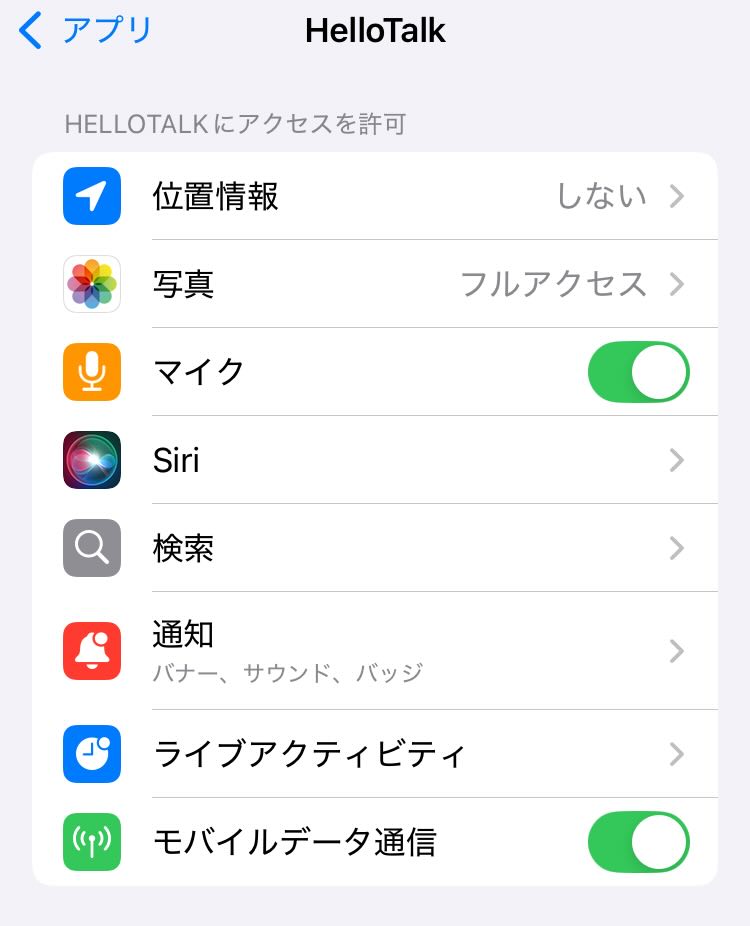The image size is (750, 926).
Task: Turn off microphone access switch
Action: 638,371
